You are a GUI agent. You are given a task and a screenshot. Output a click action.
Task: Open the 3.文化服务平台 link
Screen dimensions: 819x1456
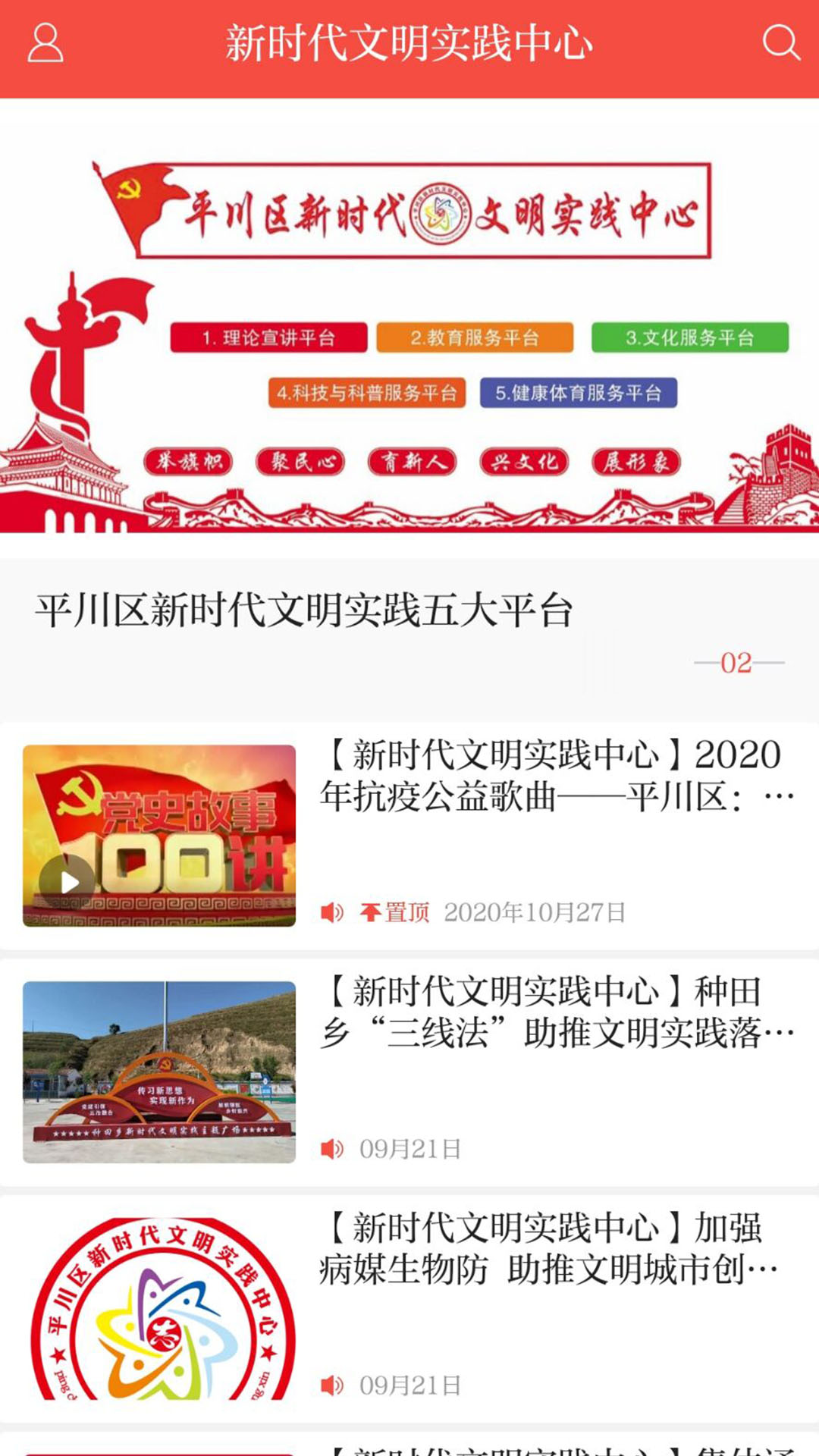(x=689, y=339)
